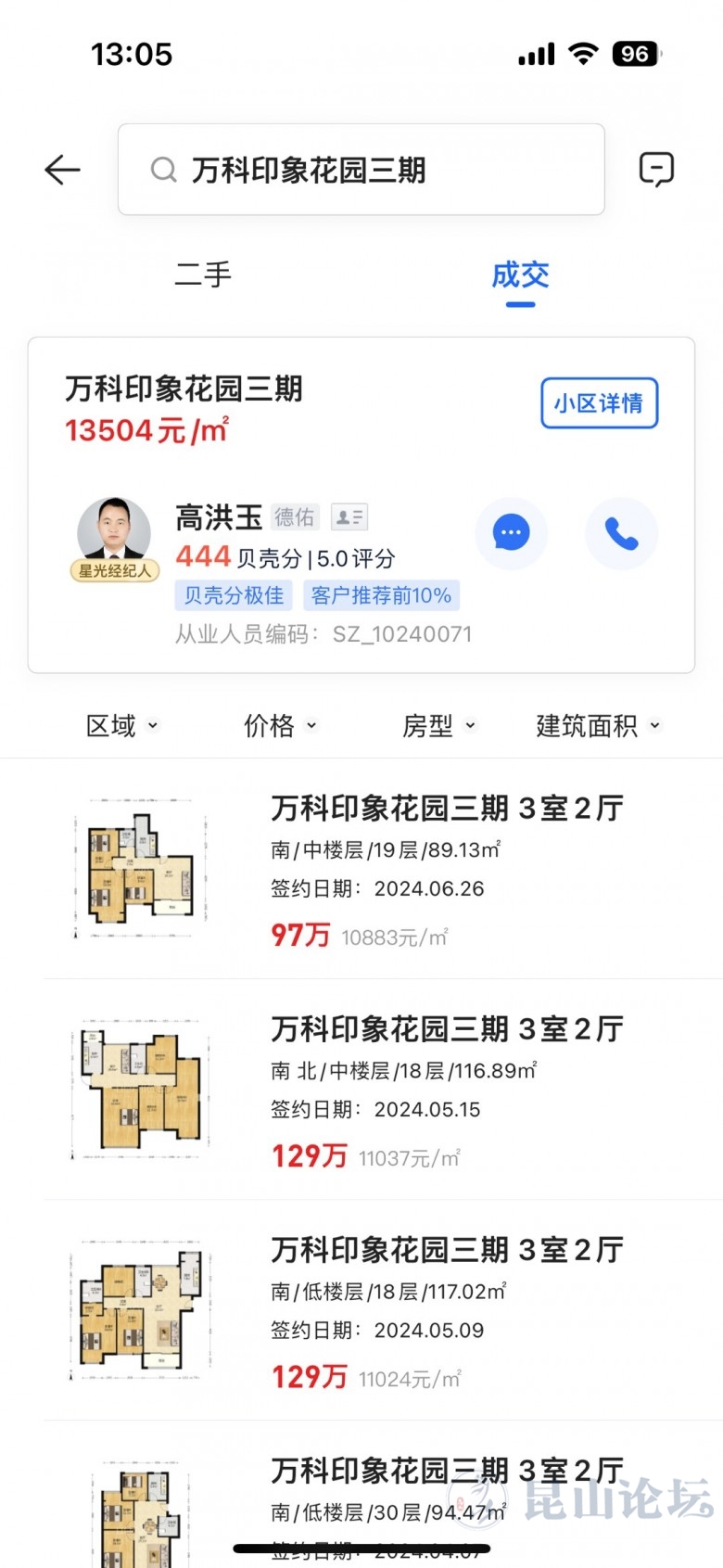
Task: View 高洪玉's agent profile photo
Action: tap(114, 533)
